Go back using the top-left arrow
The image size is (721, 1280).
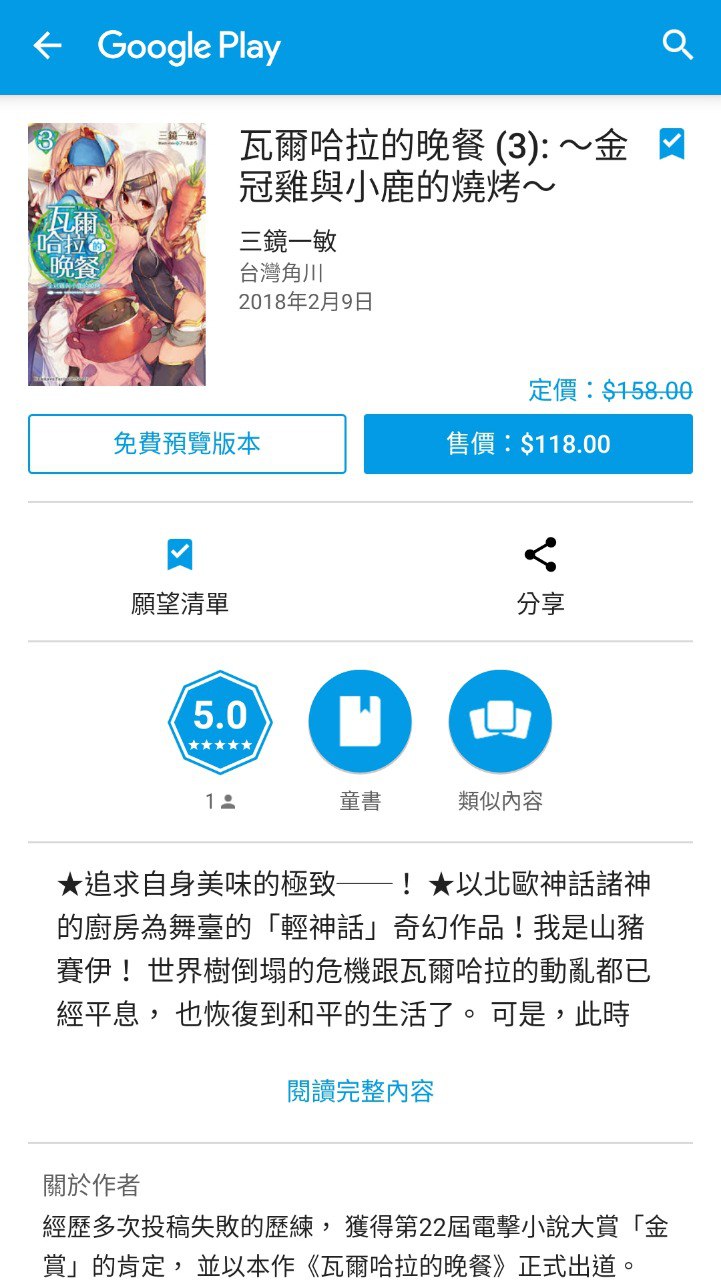47,46
